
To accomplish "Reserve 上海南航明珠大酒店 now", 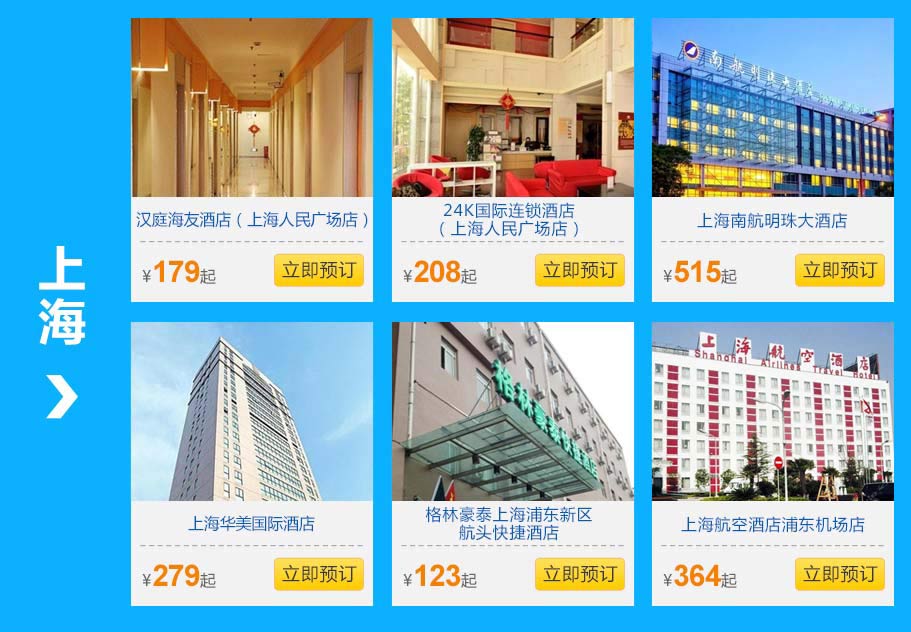I will (x=839, y=270).
